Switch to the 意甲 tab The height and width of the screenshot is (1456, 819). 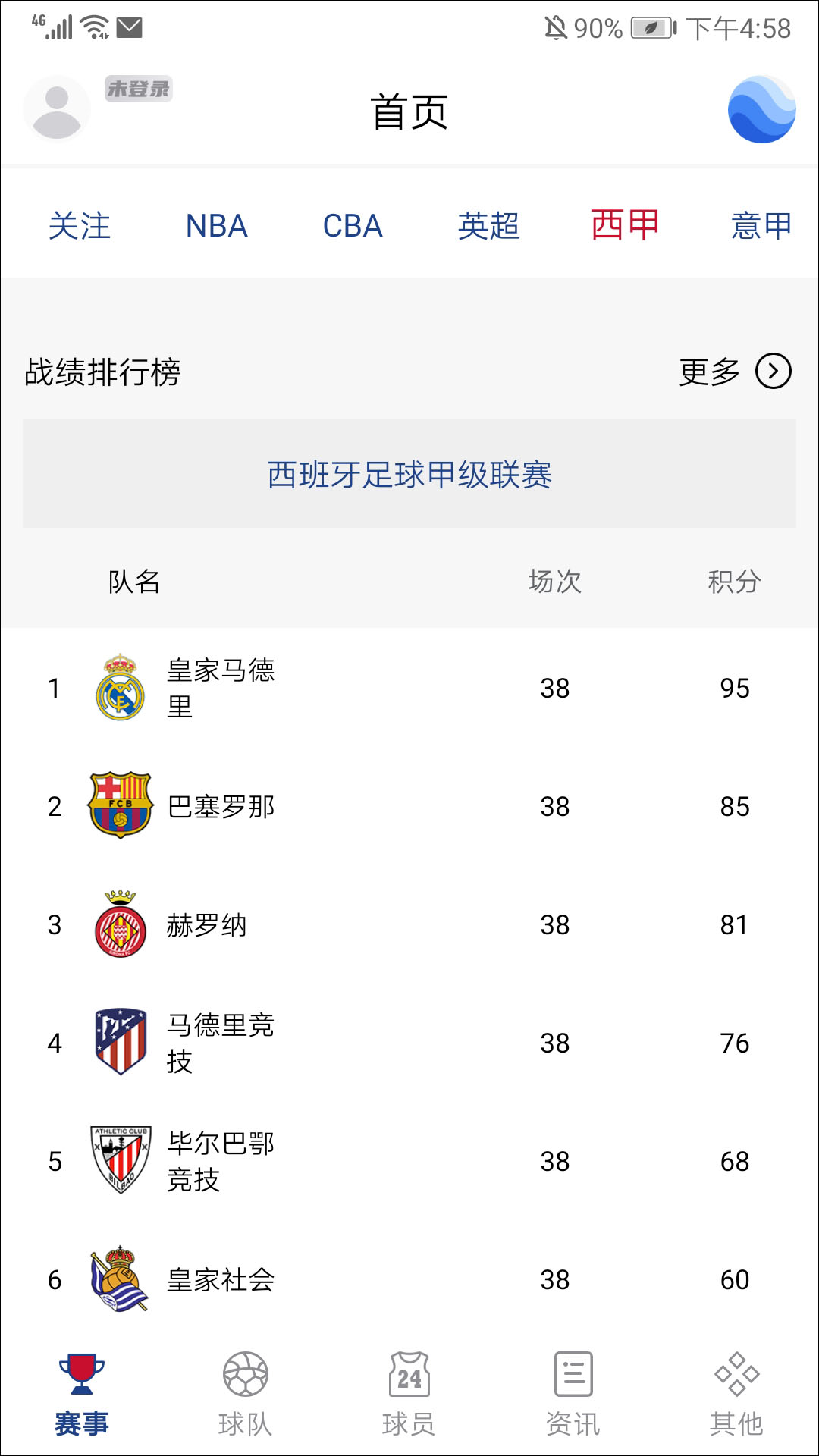[761, 226]
